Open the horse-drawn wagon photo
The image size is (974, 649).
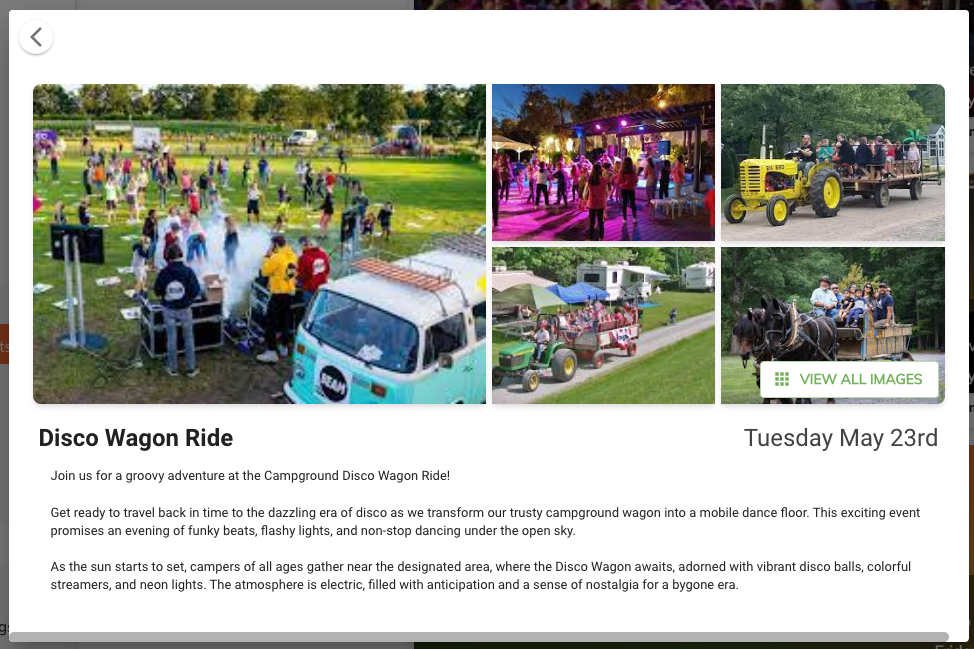[832, 310]
